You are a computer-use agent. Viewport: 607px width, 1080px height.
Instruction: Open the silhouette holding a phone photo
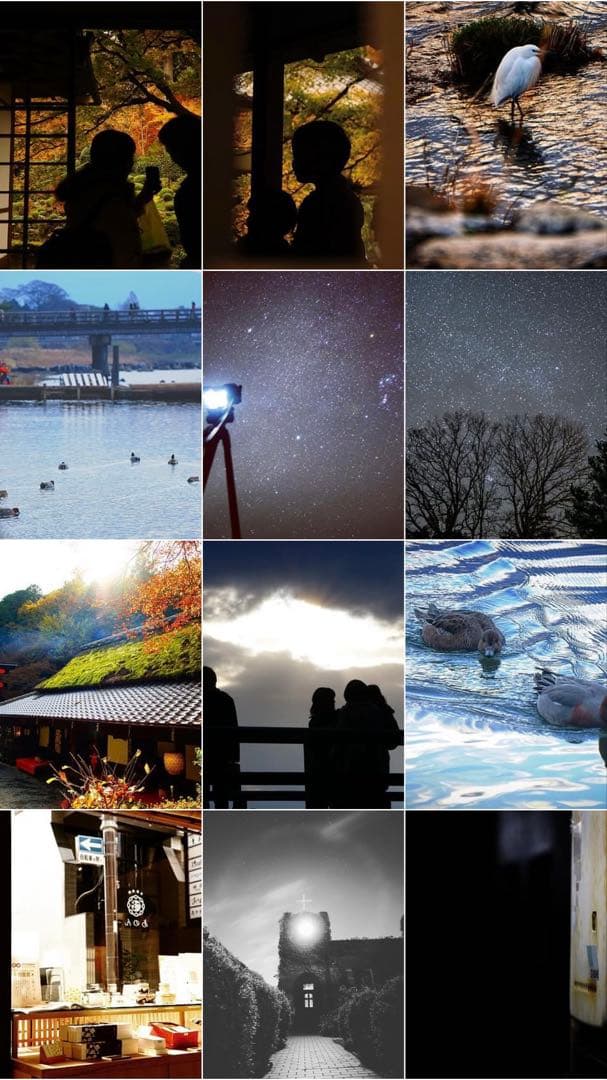100,135
